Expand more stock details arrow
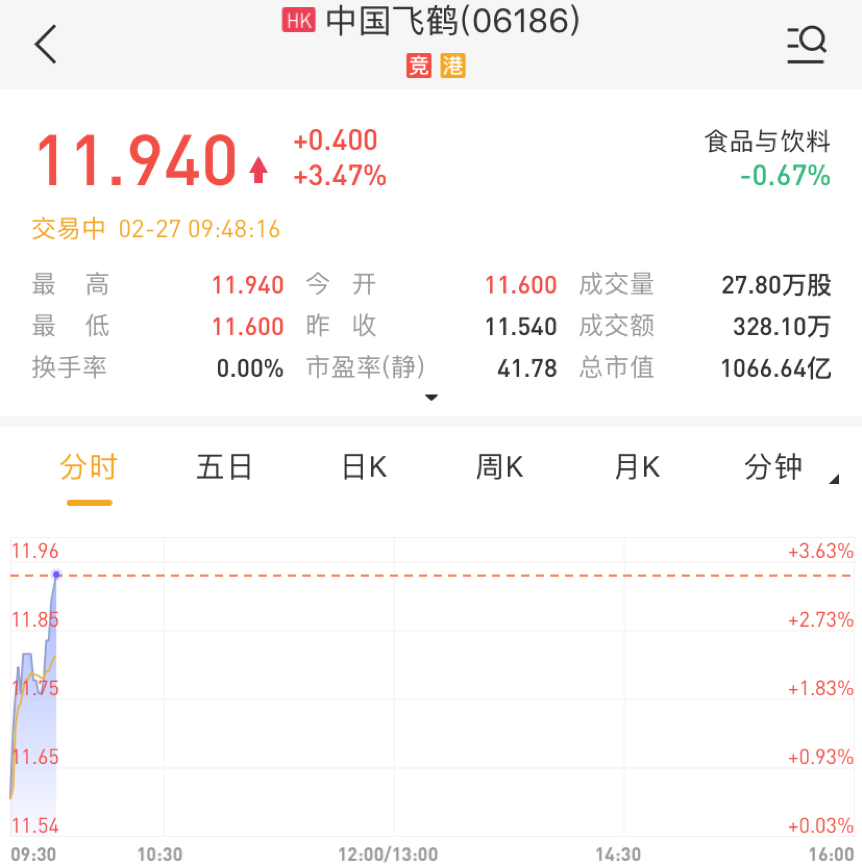862x866 pixels. coord(431,398)
